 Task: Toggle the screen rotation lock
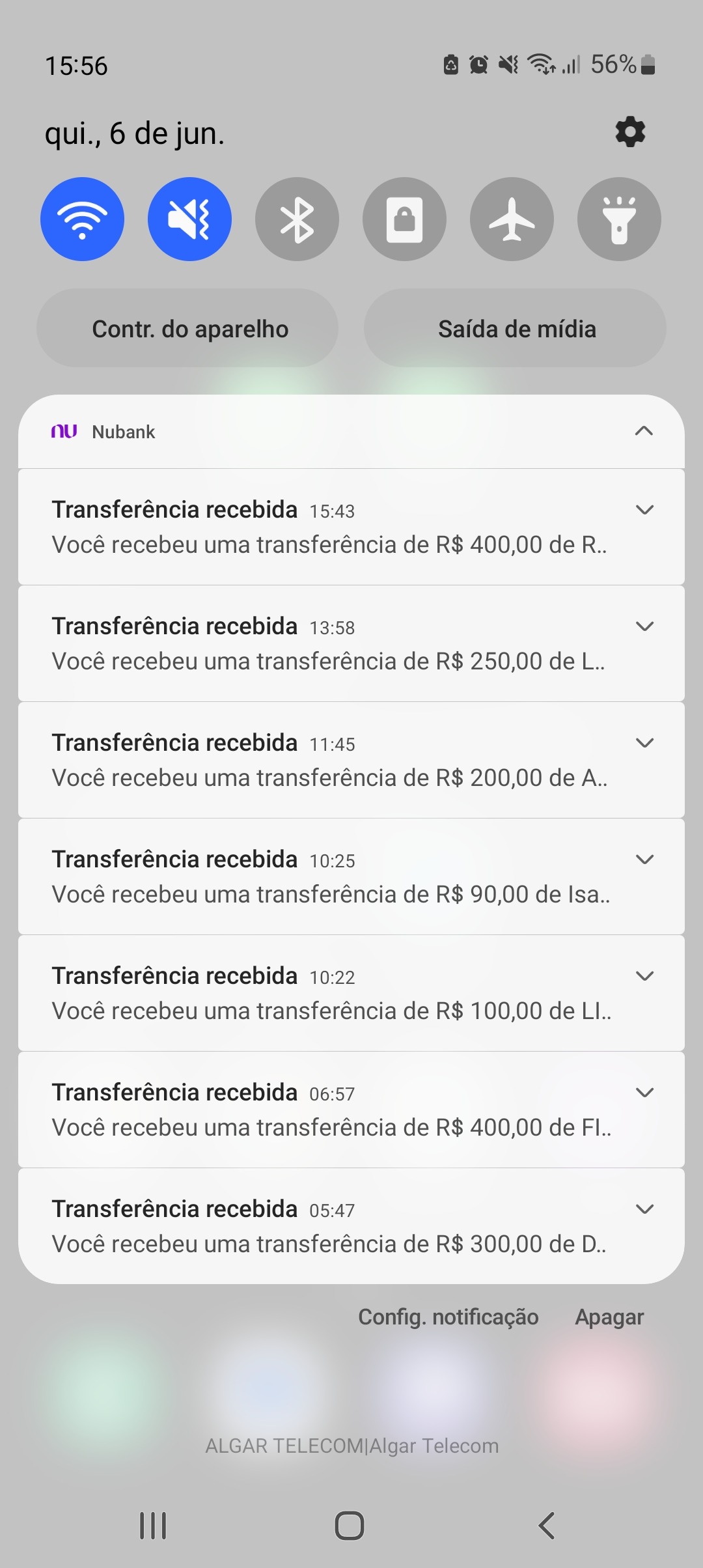tap(404, 219)
